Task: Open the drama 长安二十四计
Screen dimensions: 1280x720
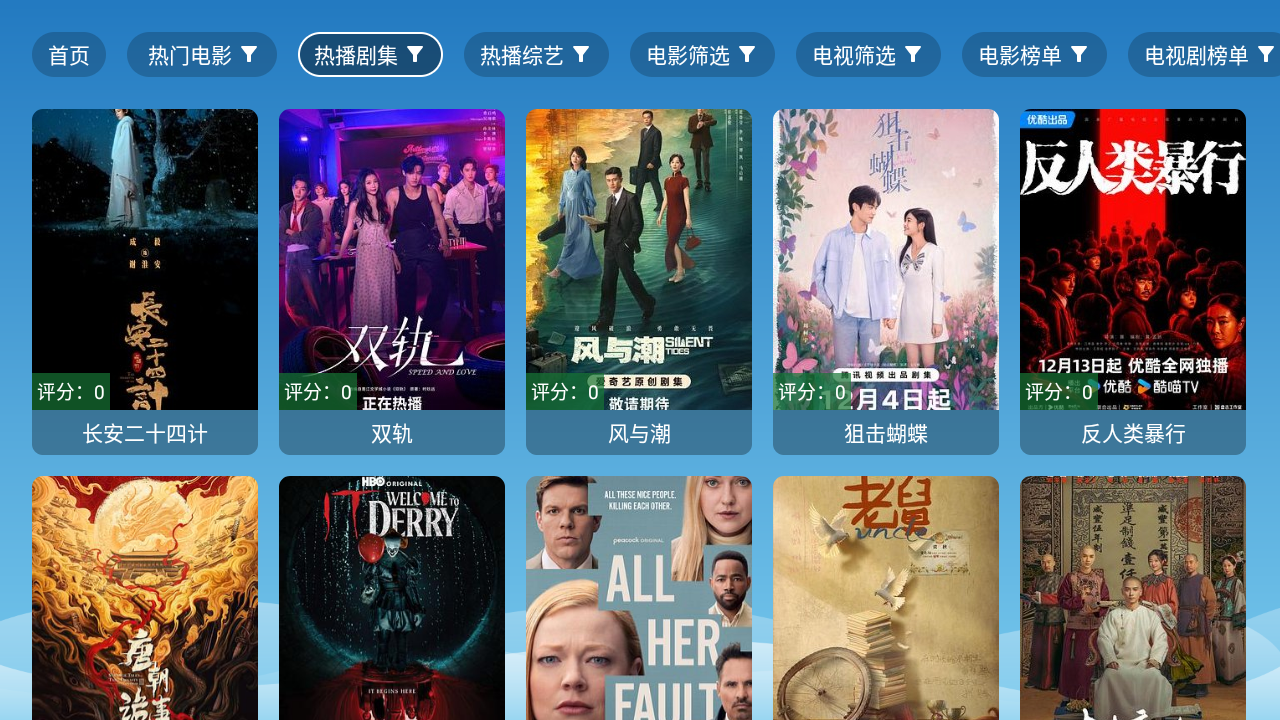Action: click(145, 280)
